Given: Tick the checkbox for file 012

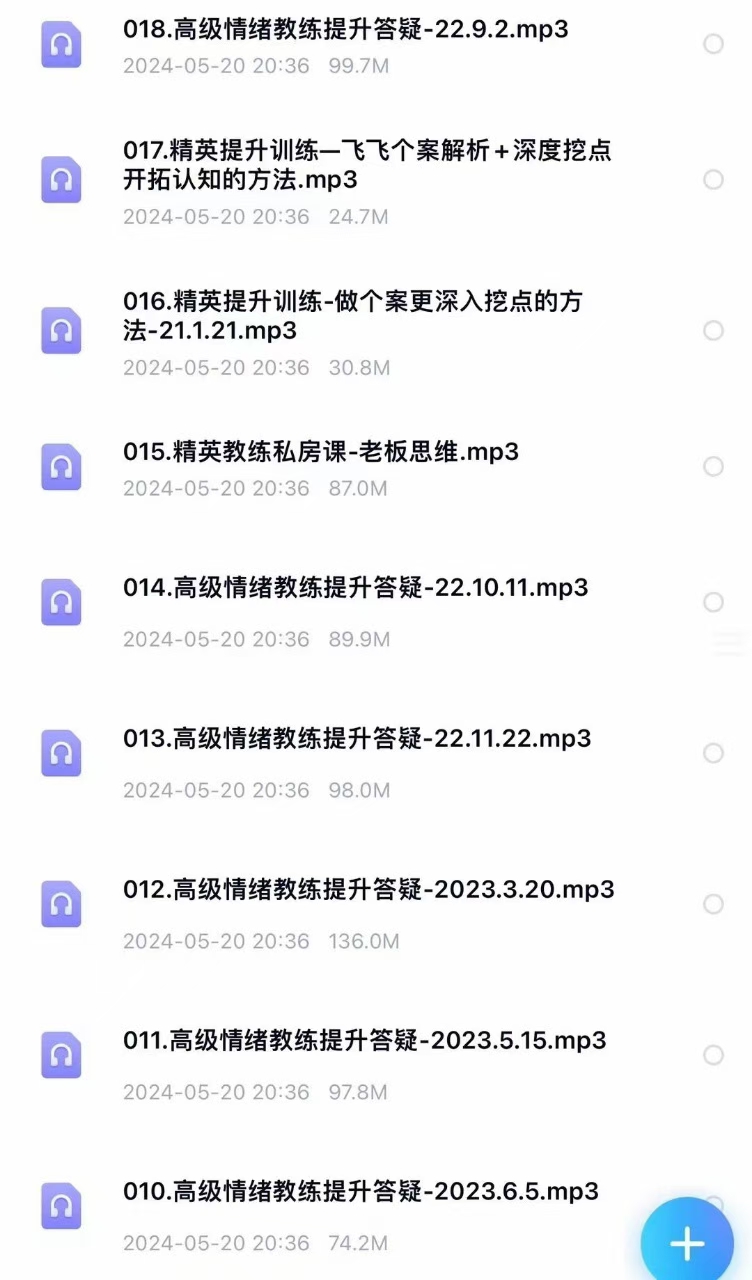Looking at the screenshot, I should coord(713,904).
